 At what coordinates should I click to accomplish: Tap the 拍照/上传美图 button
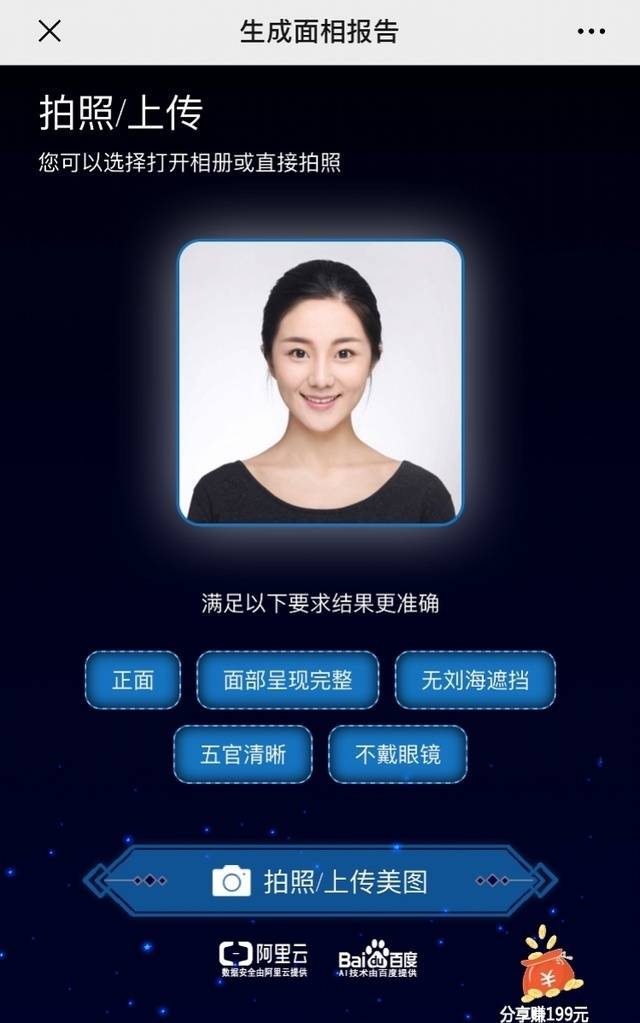click(320, 881)
